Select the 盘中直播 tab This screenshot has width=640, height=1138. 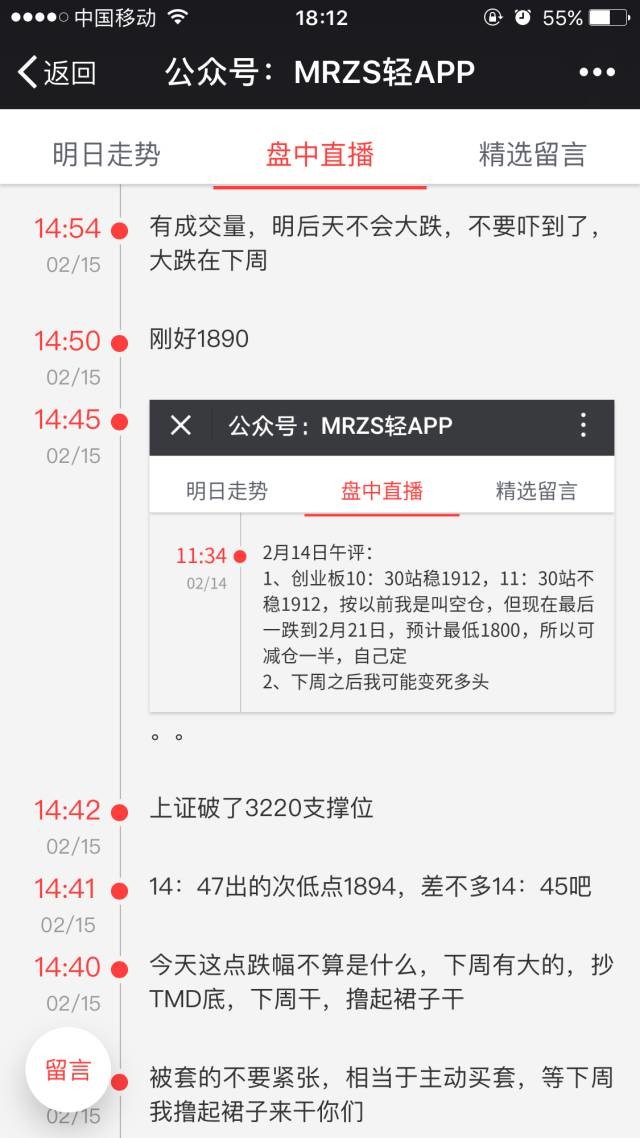point(320,155)
